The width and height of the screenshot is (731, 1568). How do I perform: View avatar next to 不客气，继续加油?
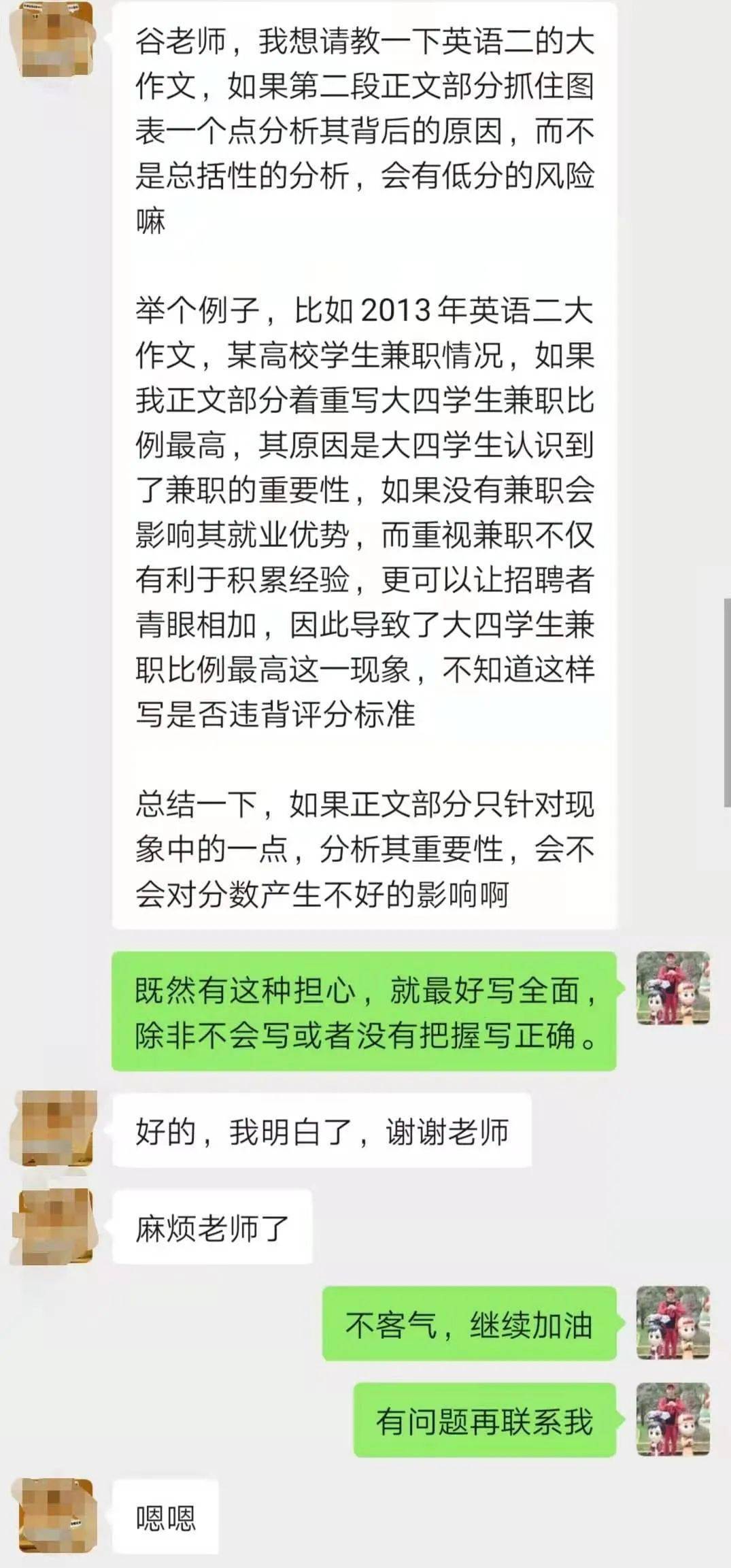click(673, 1323)
